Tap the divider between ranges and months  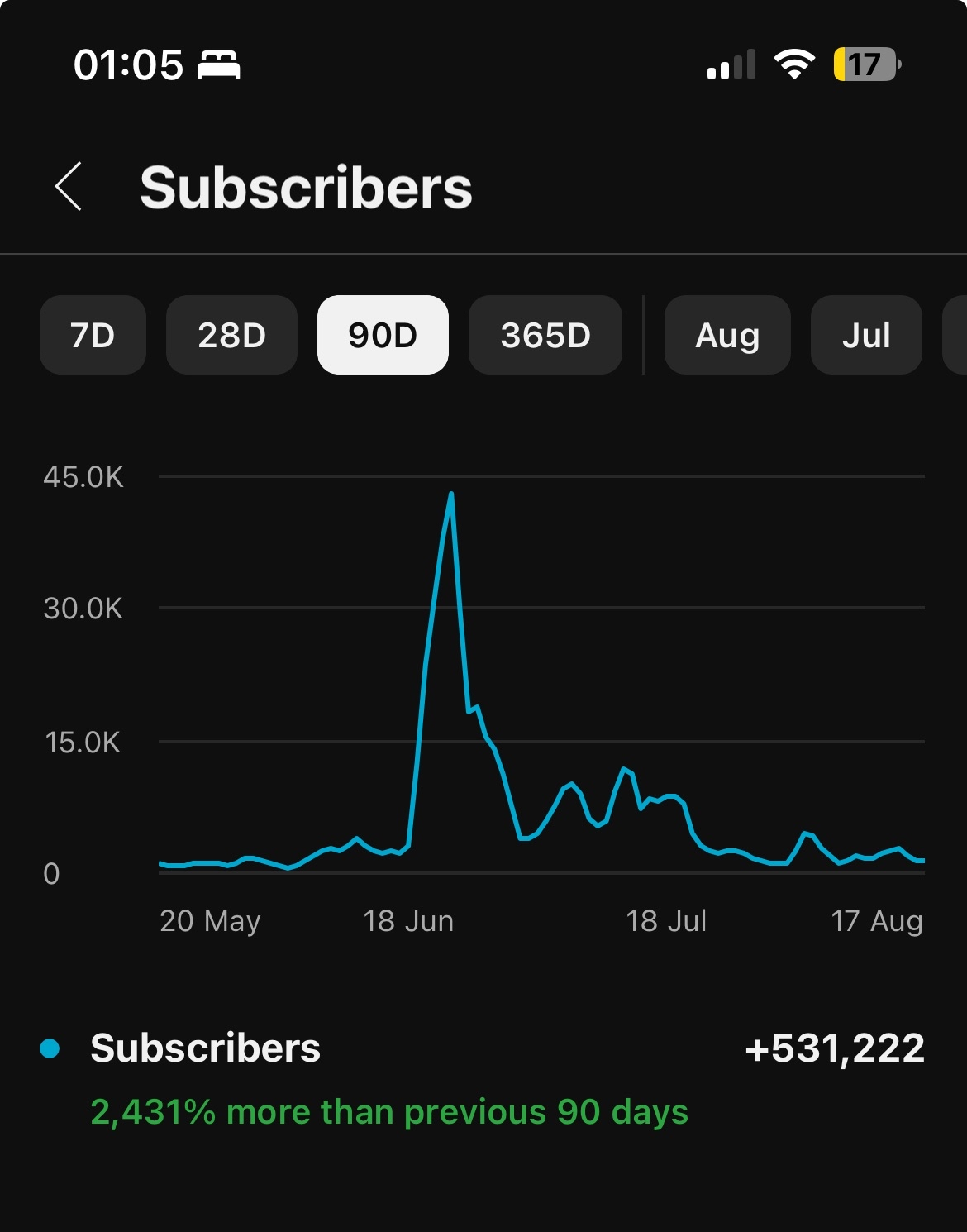pyautogui.click(x=642, y=335)
